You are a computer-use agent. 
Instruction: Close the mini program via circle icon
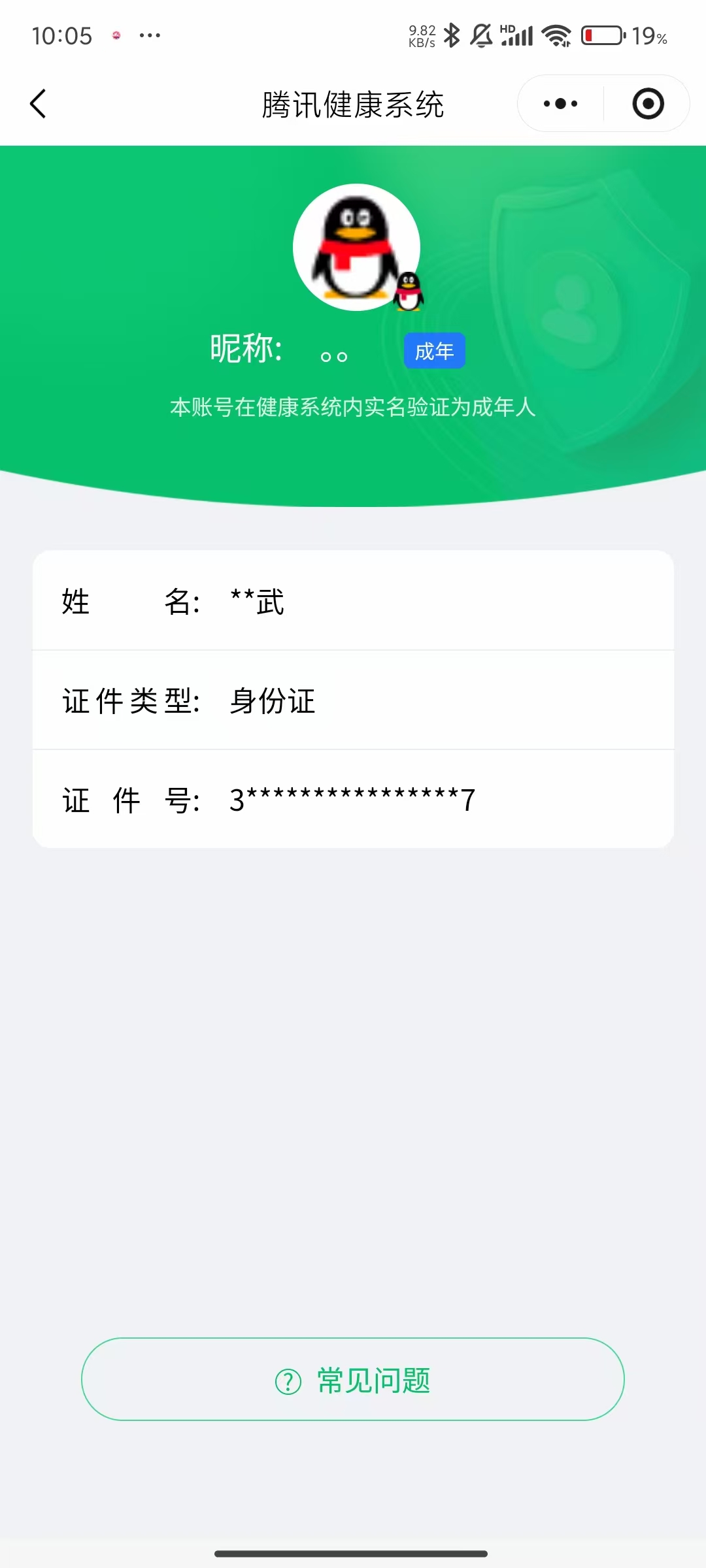coord(648,104)
